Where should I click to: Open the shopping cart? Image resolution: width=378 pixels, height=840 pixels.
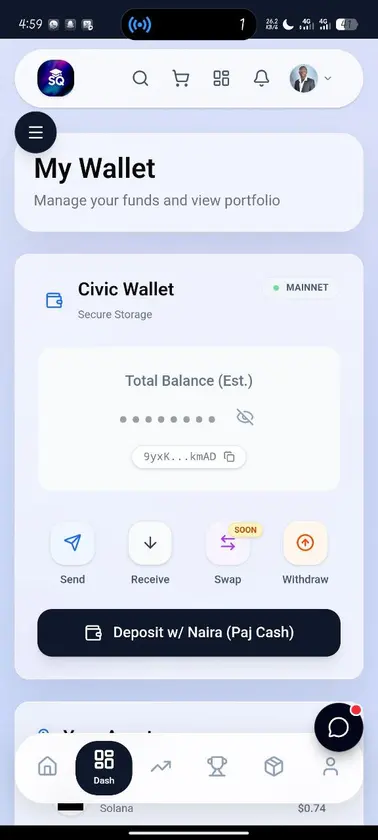[180, 79]
